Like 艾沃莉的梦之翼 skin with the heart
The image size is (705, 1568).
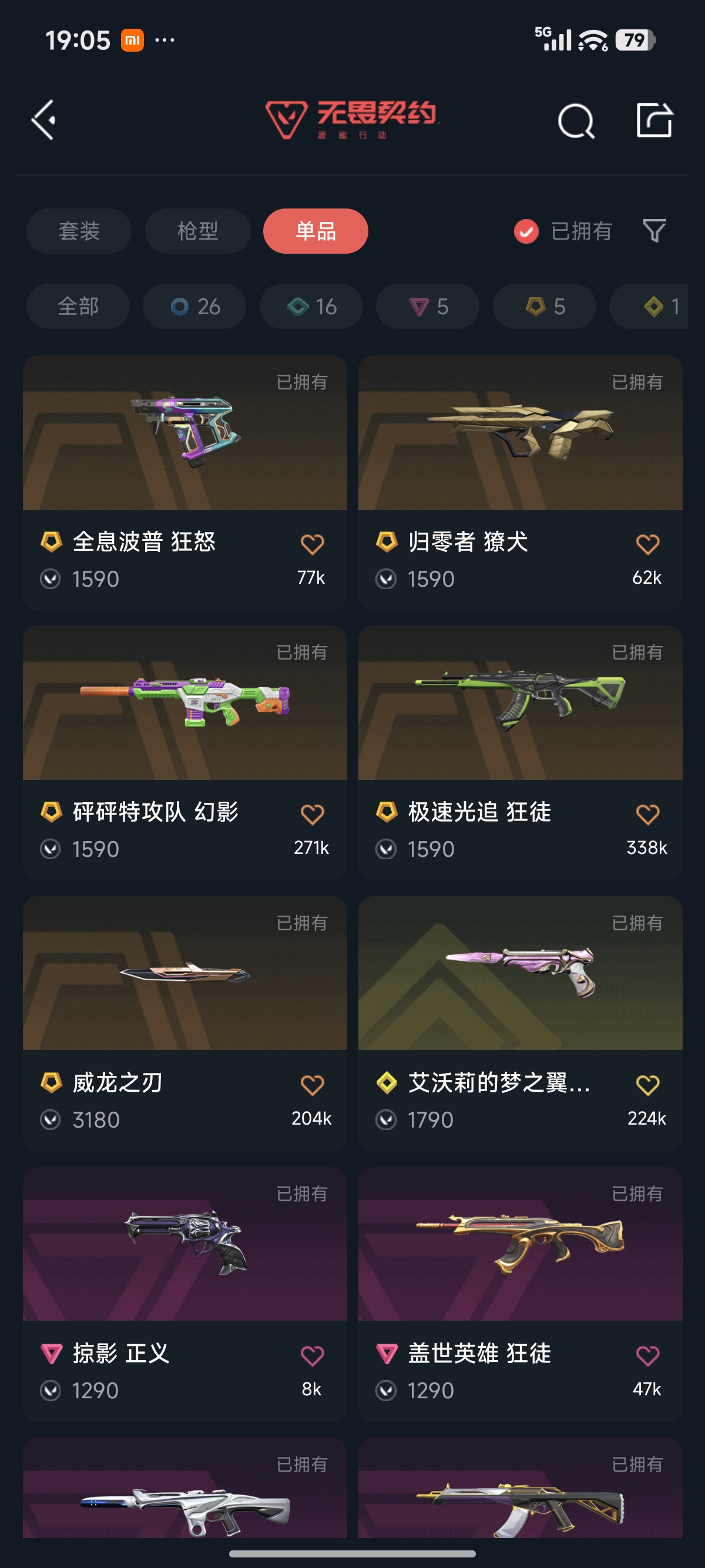pyautogui.click(x=648, y=1085)
